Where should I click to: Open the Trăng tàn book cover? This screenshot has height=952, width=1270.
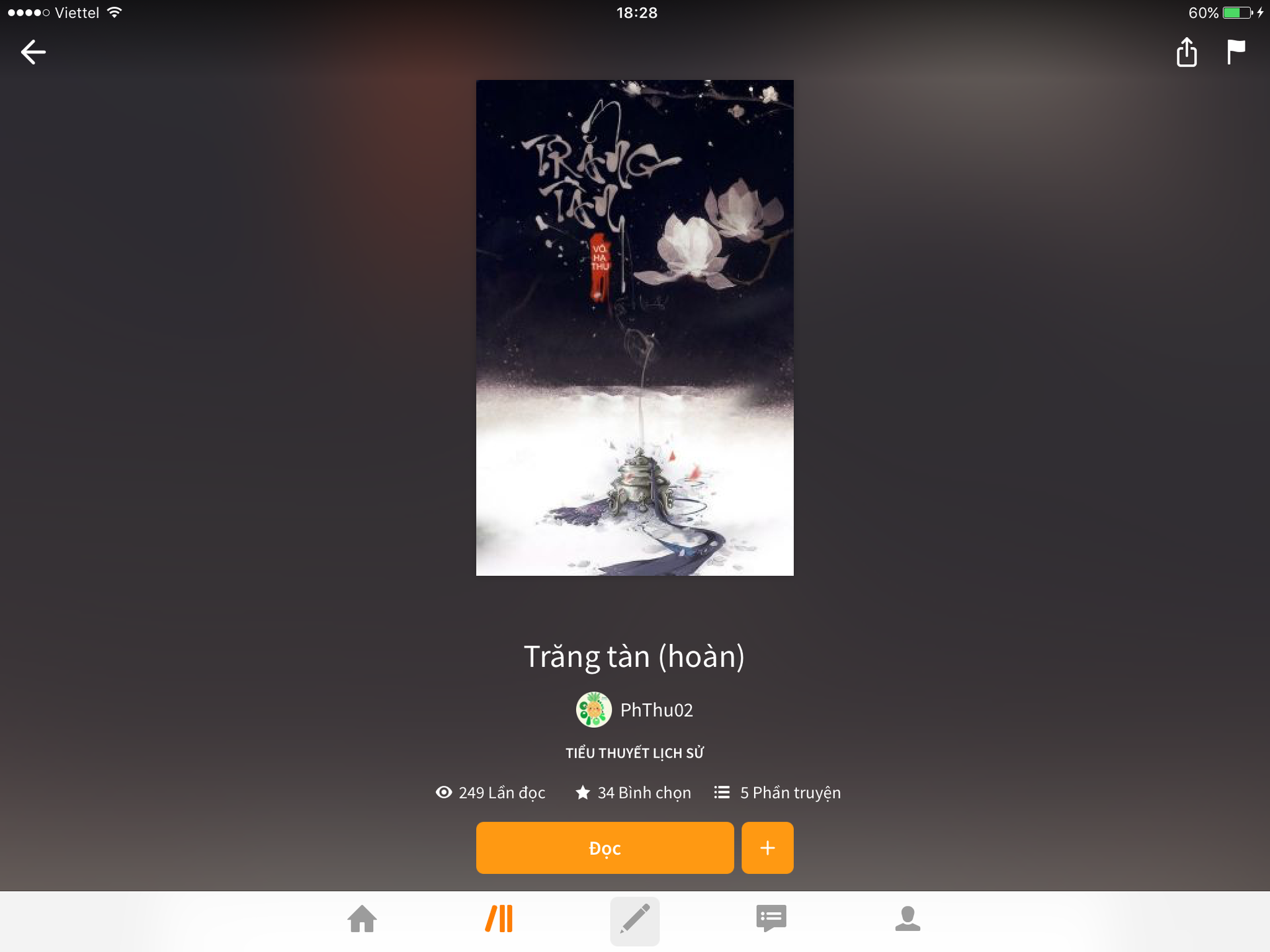coord(634,327)
